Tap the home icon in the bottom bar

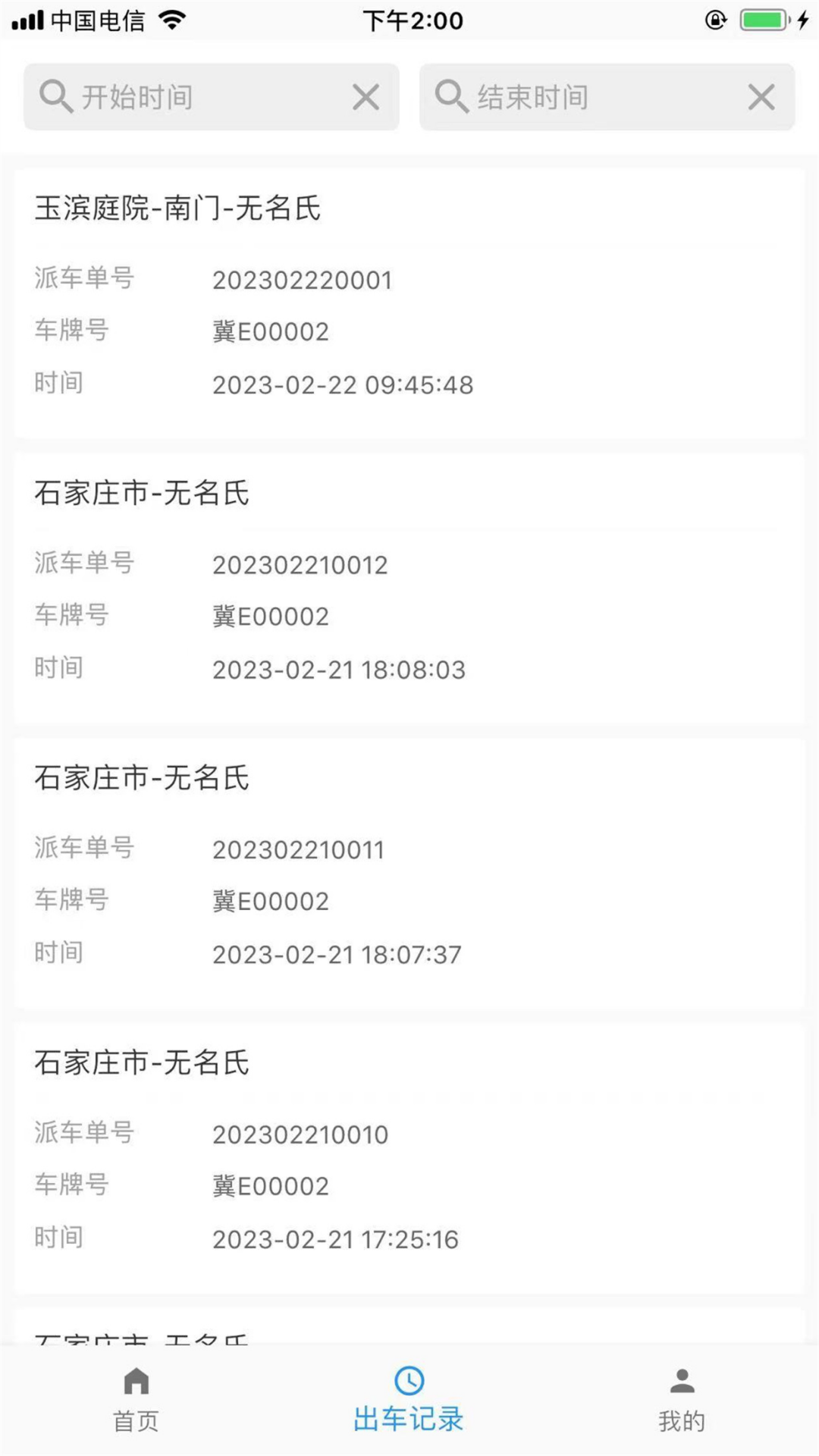coord(136,1382)
